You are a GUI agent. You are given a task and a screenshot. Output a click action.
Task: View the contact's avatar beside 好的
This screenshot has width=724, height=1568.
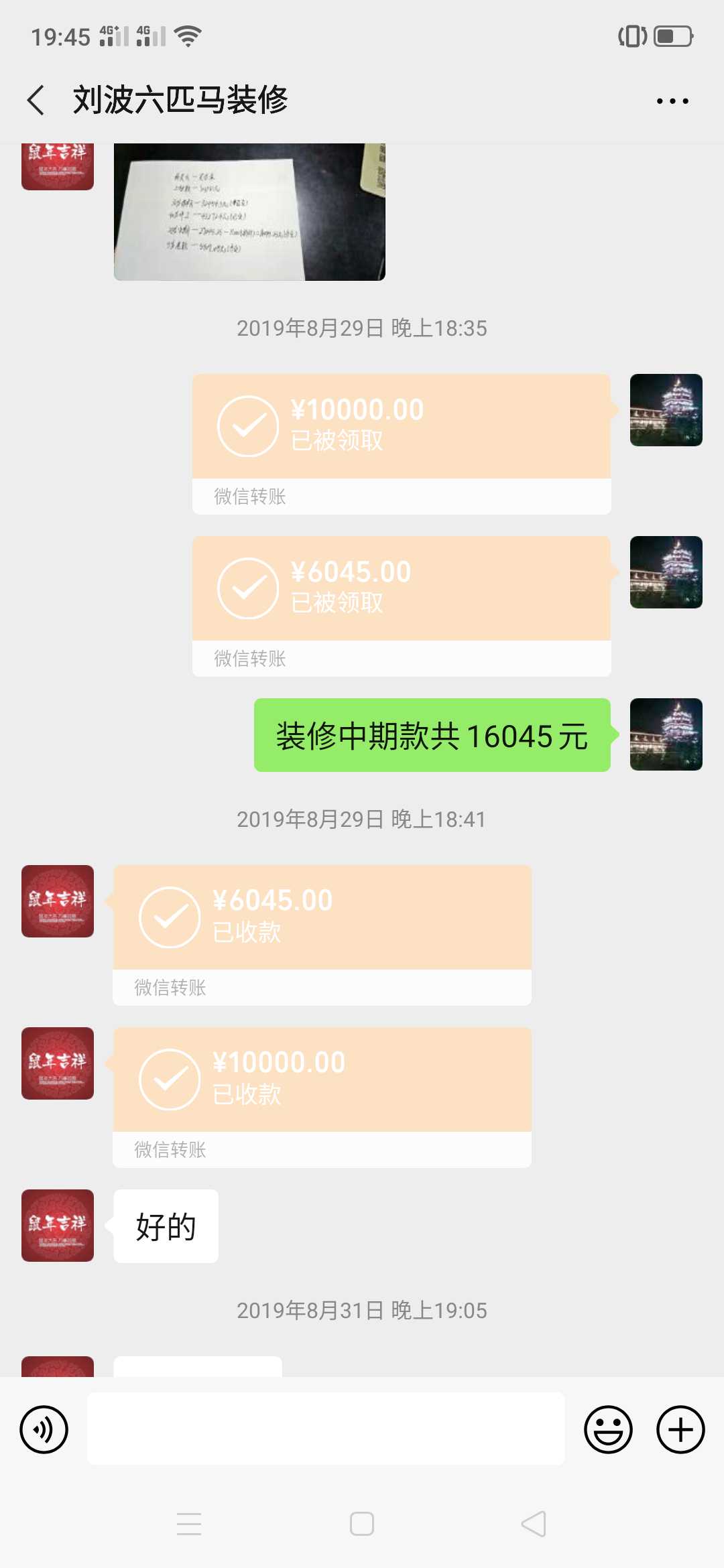click(x=58, y=1226)
